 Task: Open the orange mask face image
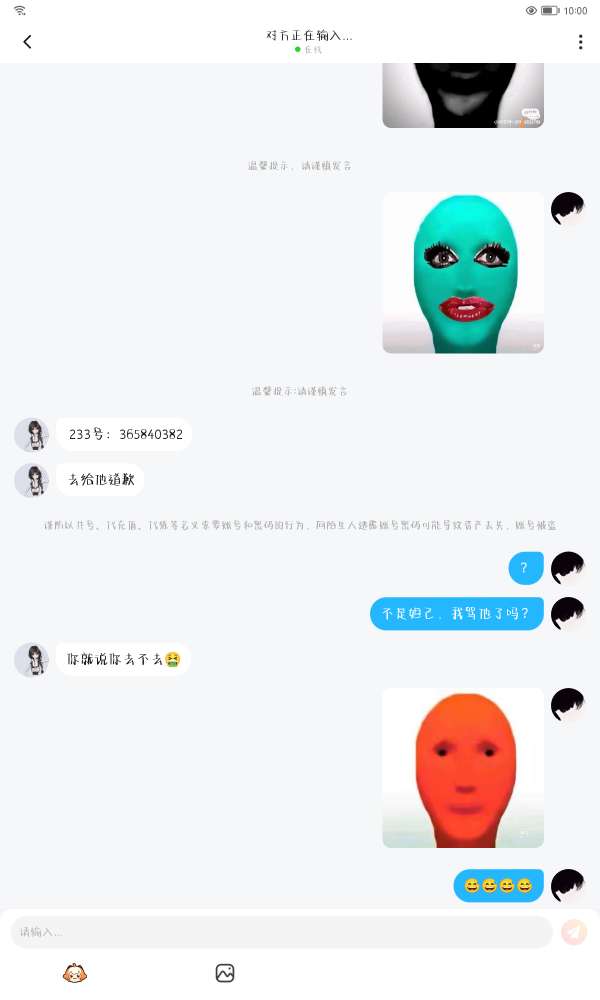pyautogui.click(x=463, y=768)
